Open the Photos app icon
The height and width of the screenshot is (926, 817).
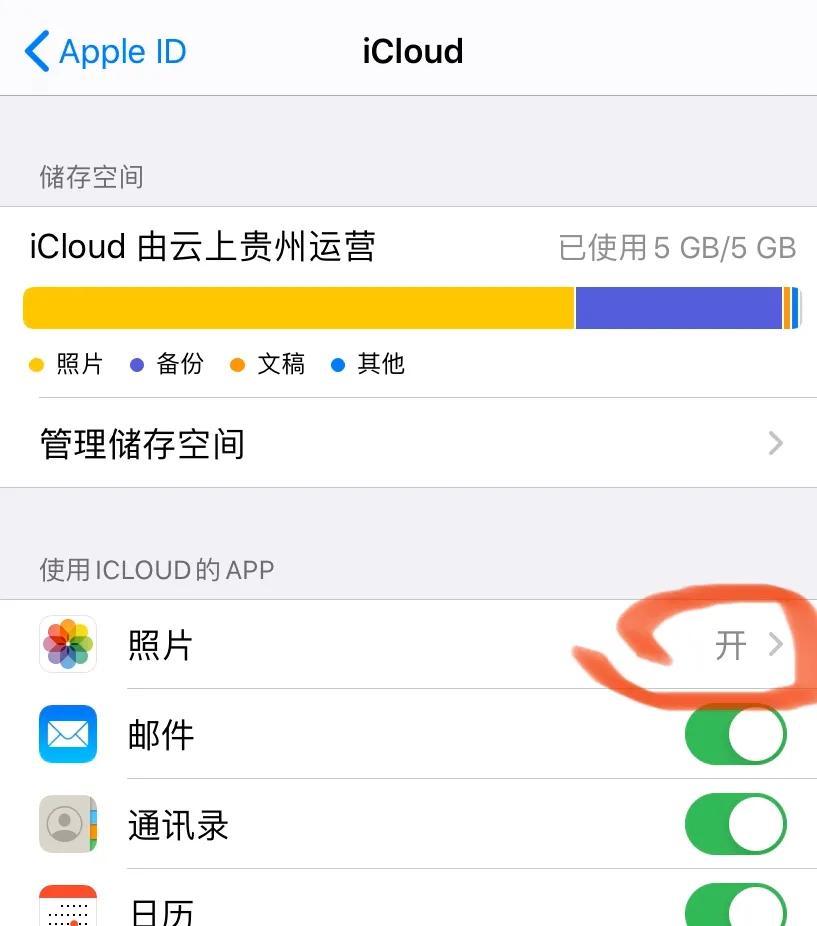[x=66, y=645]
